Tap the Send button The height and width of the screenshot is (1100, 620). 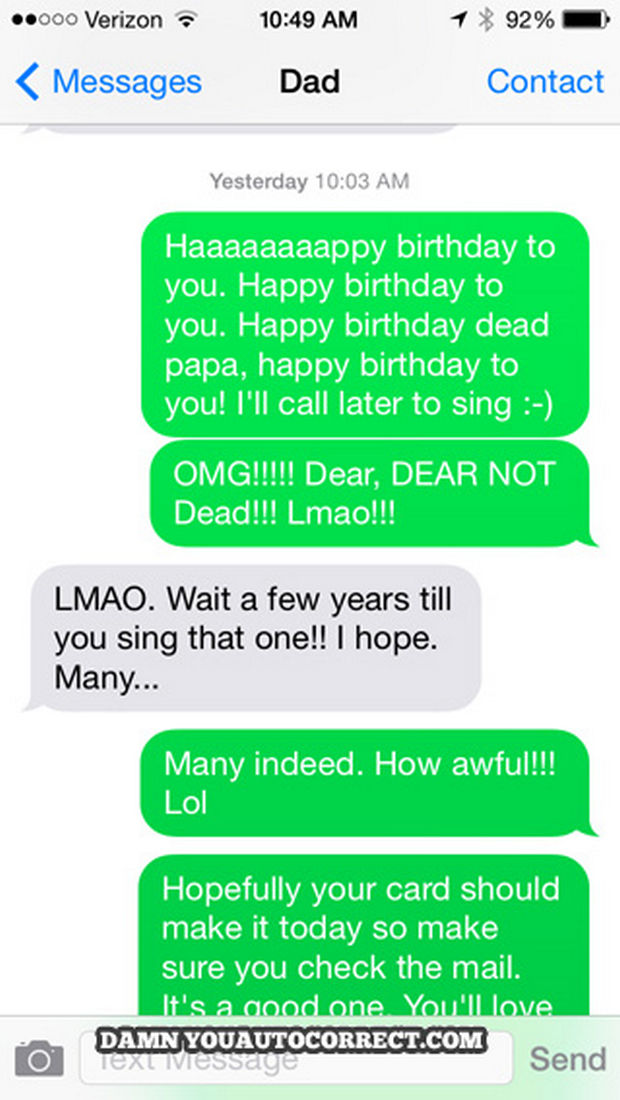(x=568, y=1058)
